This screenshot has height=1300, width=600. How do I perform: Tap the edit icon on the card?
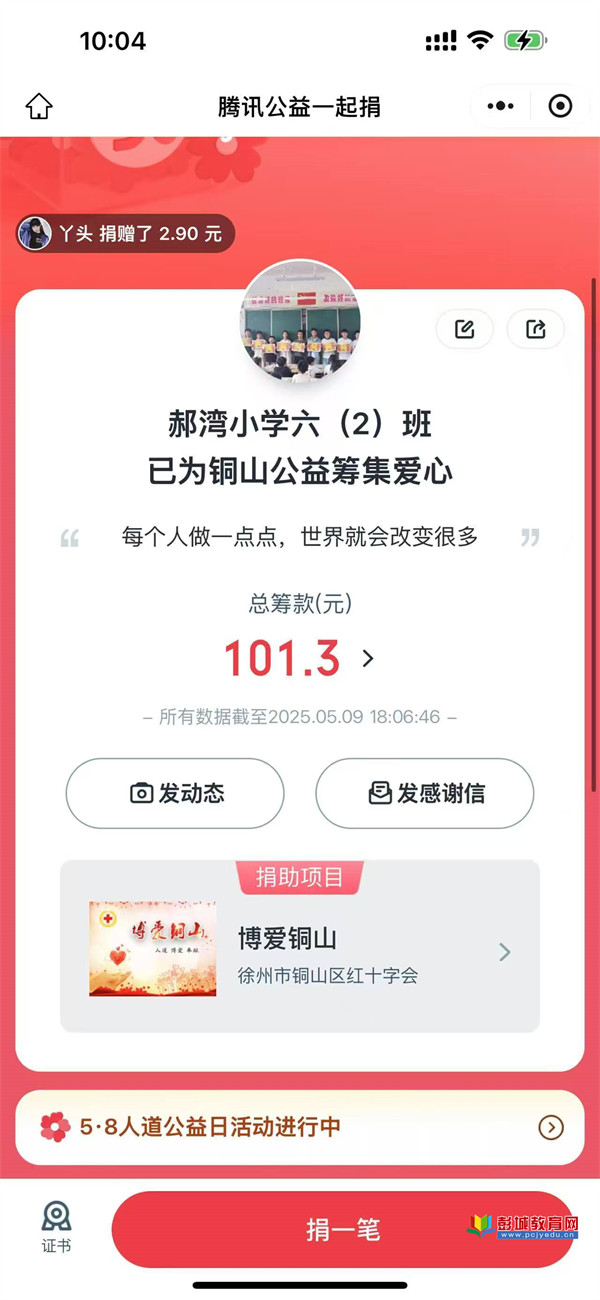[x=464, y=329]
